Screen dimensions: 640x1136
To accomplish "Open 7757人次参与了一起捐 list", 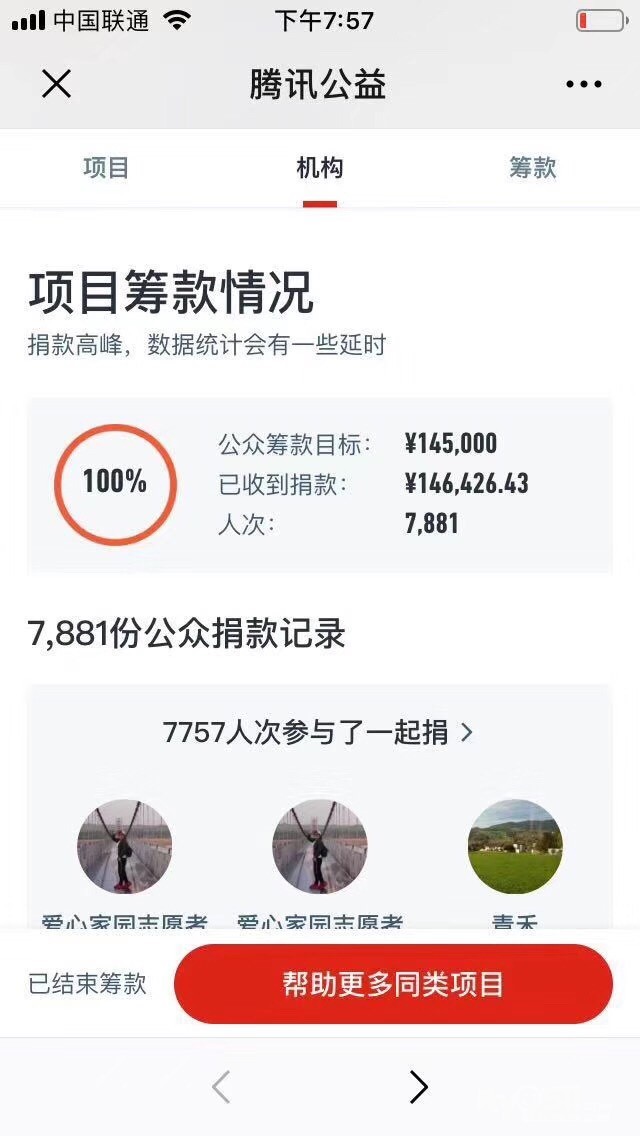I will (318, 732).
